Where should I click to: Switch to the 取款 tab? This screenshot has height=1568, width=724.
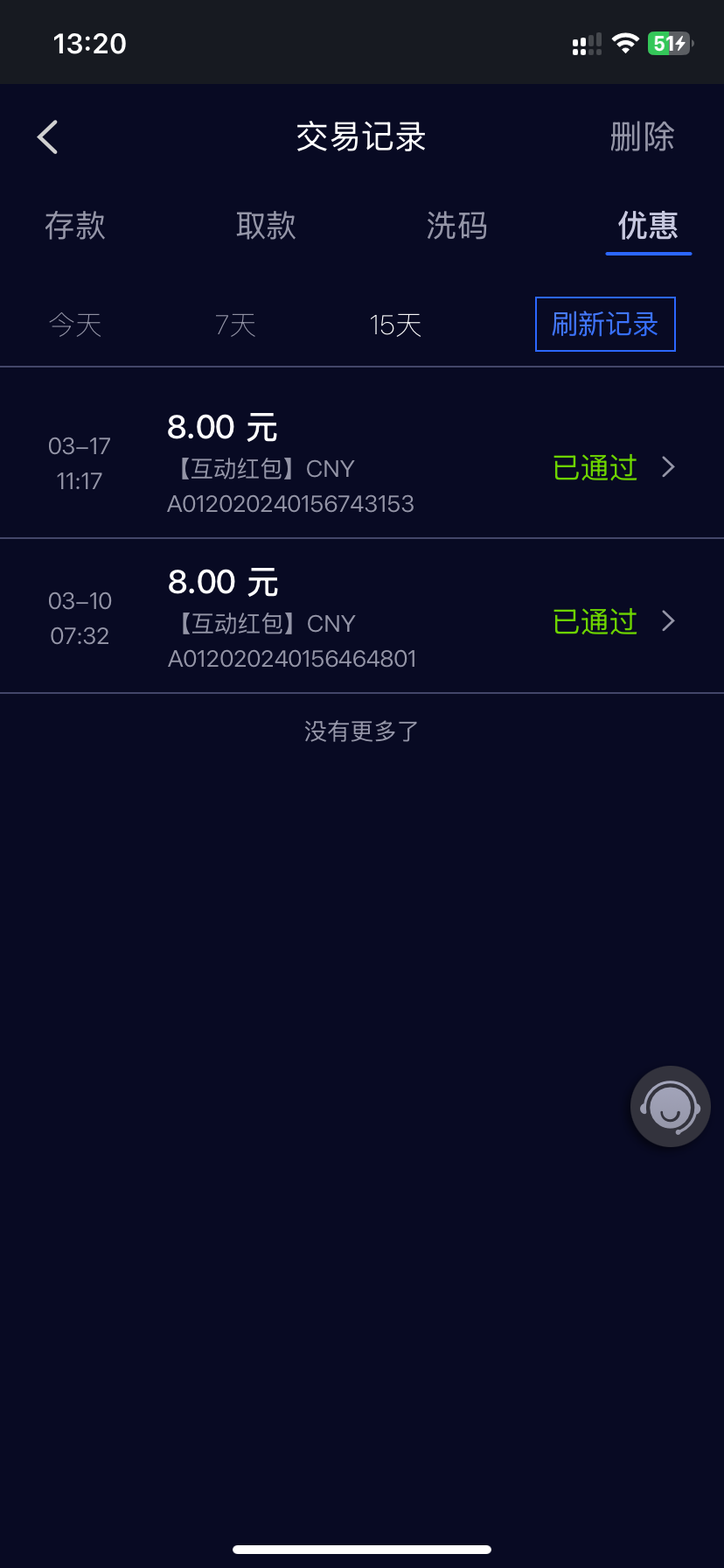point(266,226)
